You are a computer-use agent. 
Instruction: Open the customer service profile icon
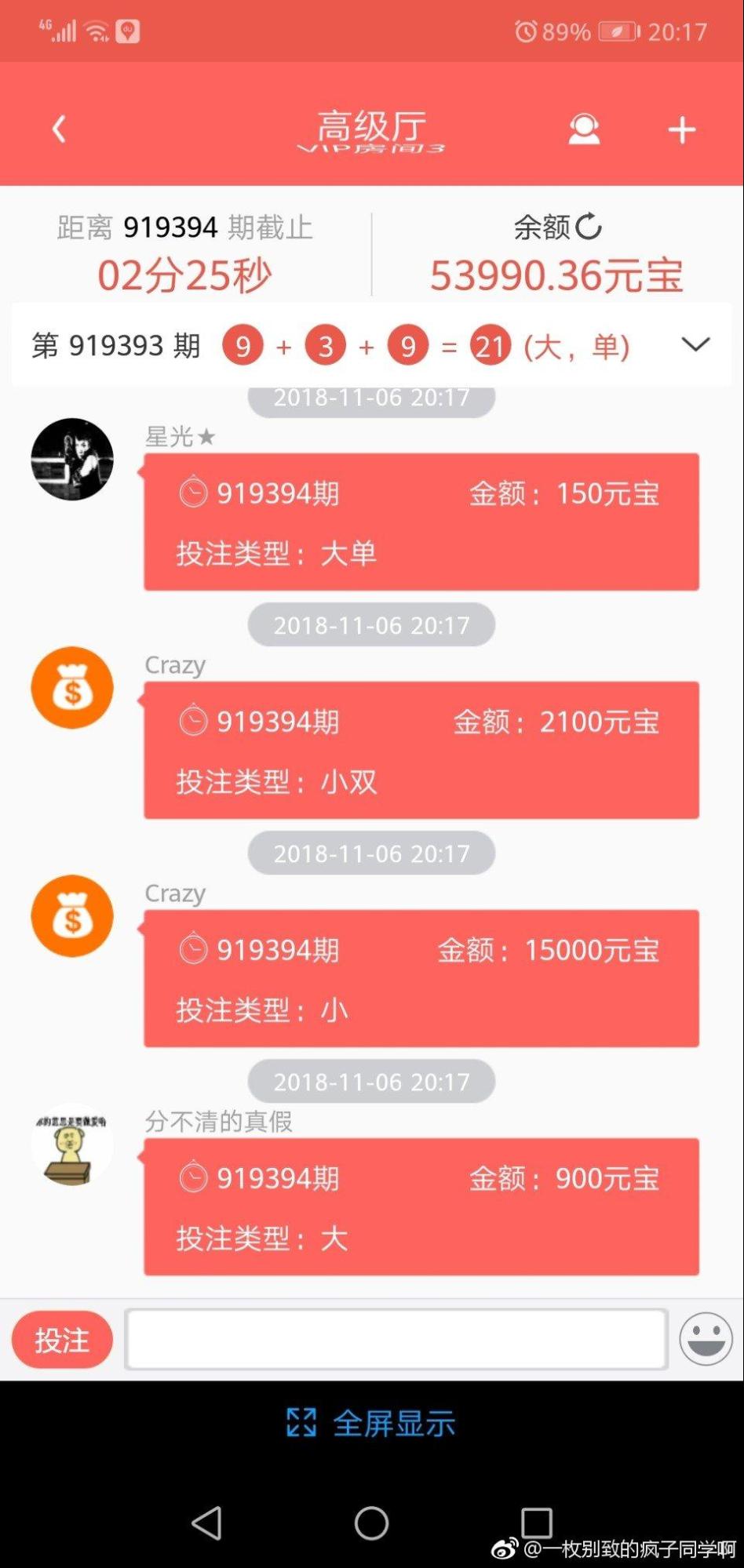[584, 129]
